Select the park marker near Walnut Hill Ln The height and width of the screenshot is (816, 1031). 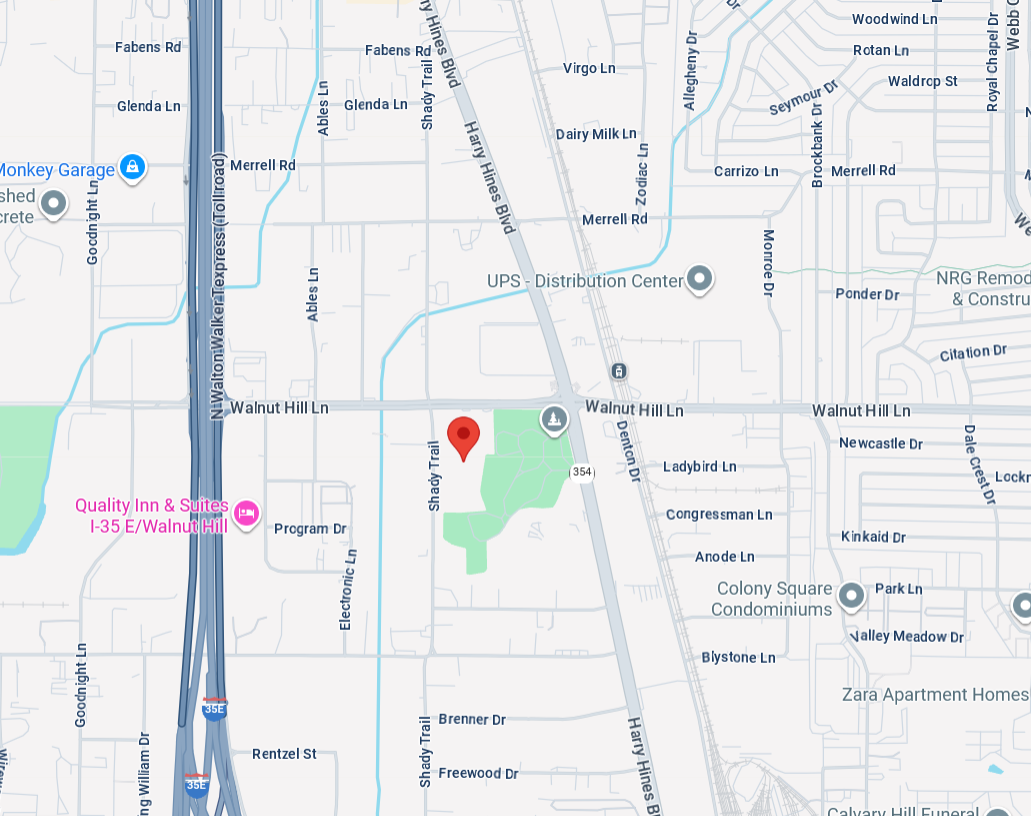[554, 418]
